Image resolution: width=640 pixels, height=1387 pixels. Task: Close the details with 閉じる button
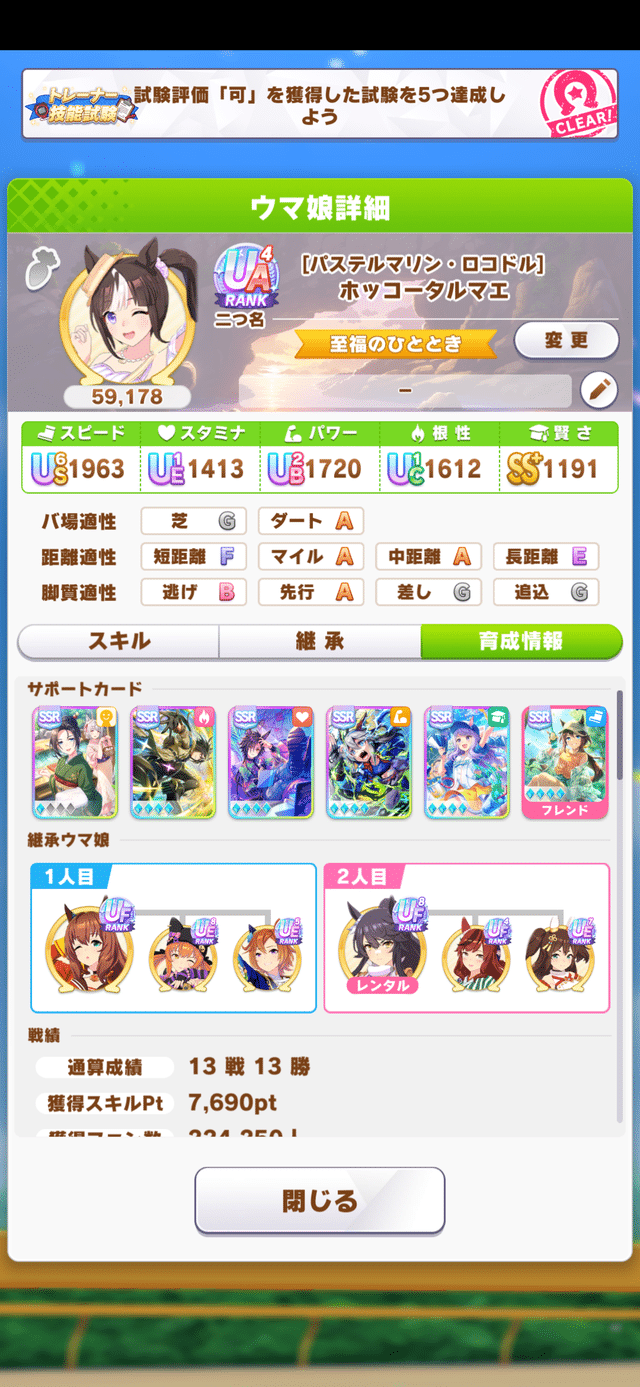[x=319, y=1200]
